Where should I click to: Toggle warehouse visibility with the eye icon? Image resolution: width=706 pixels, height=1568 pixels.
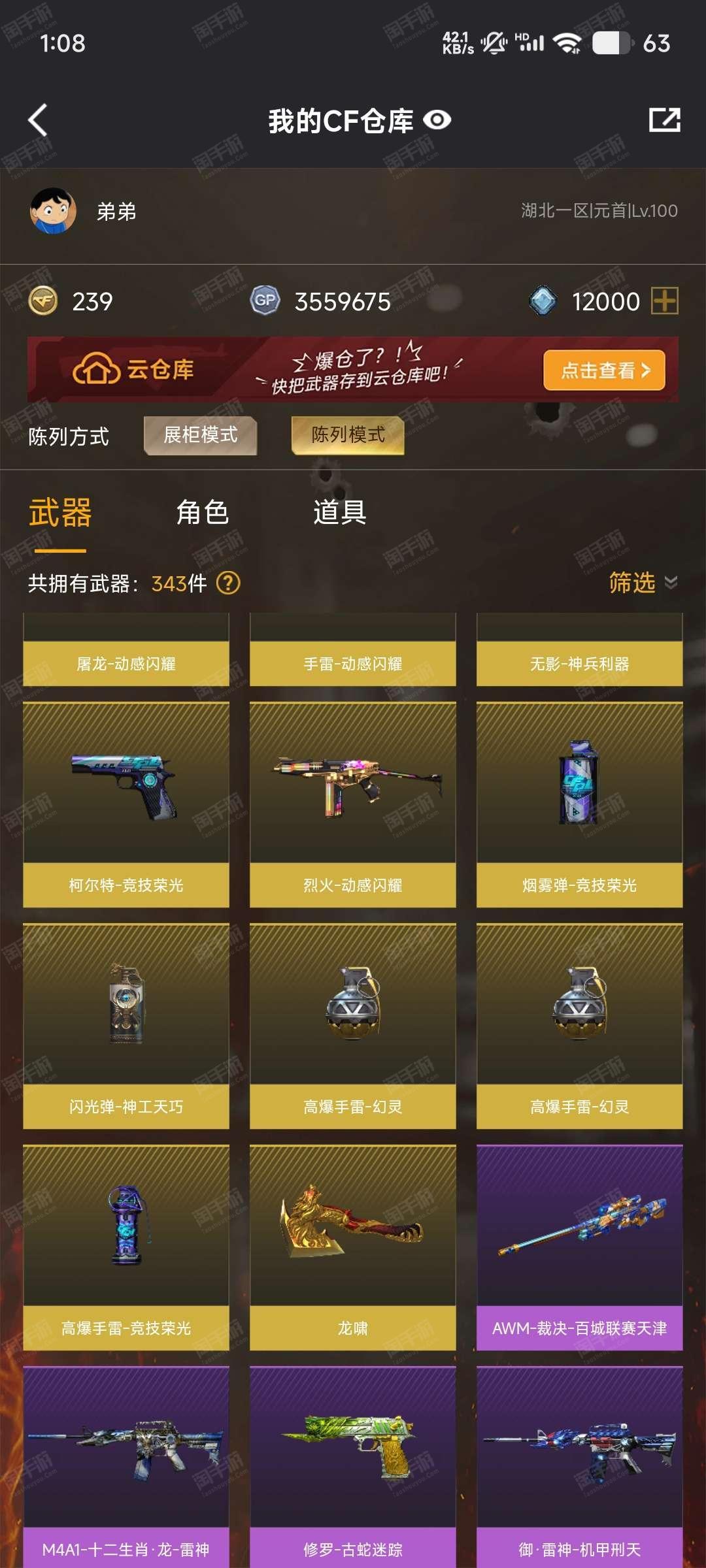click(437, 120)
